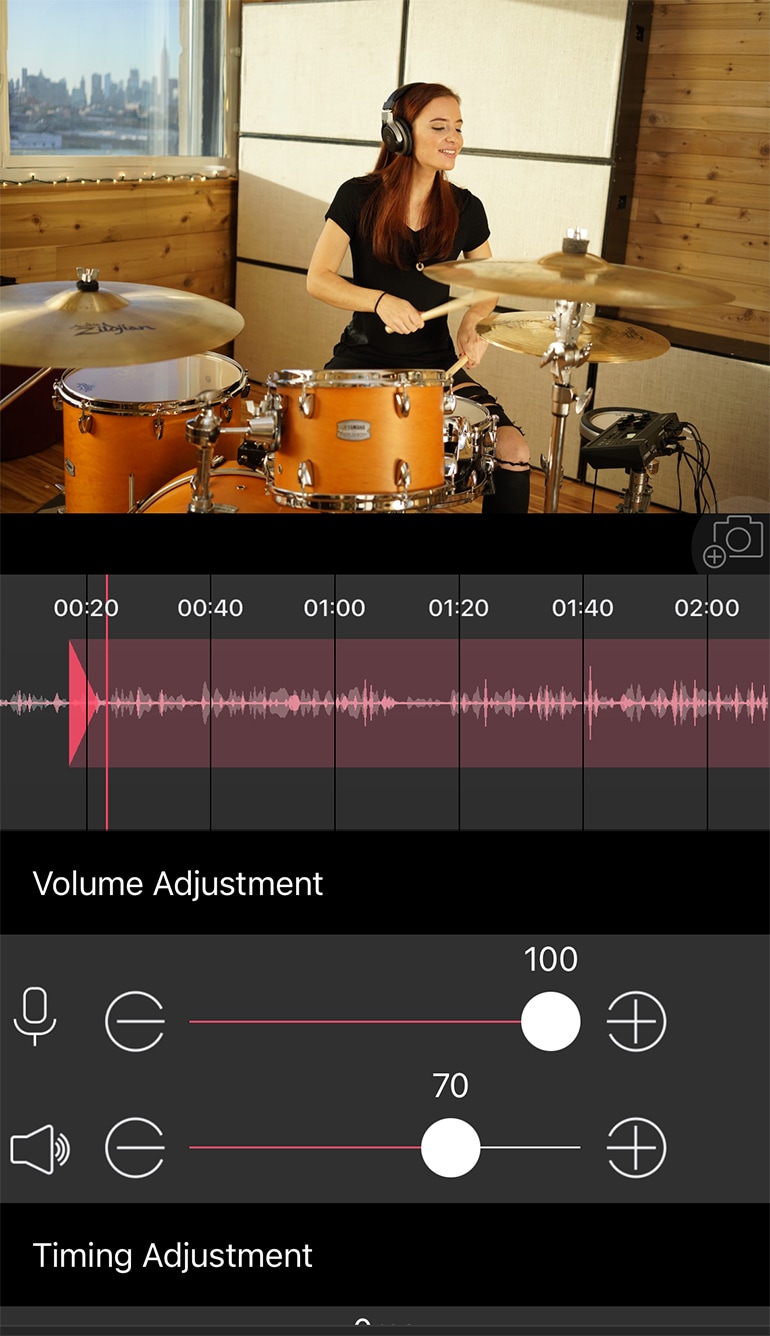Decrease speaker volume with the minus button
This screenshot has width=770, height=1336.
pos(135,1147)
